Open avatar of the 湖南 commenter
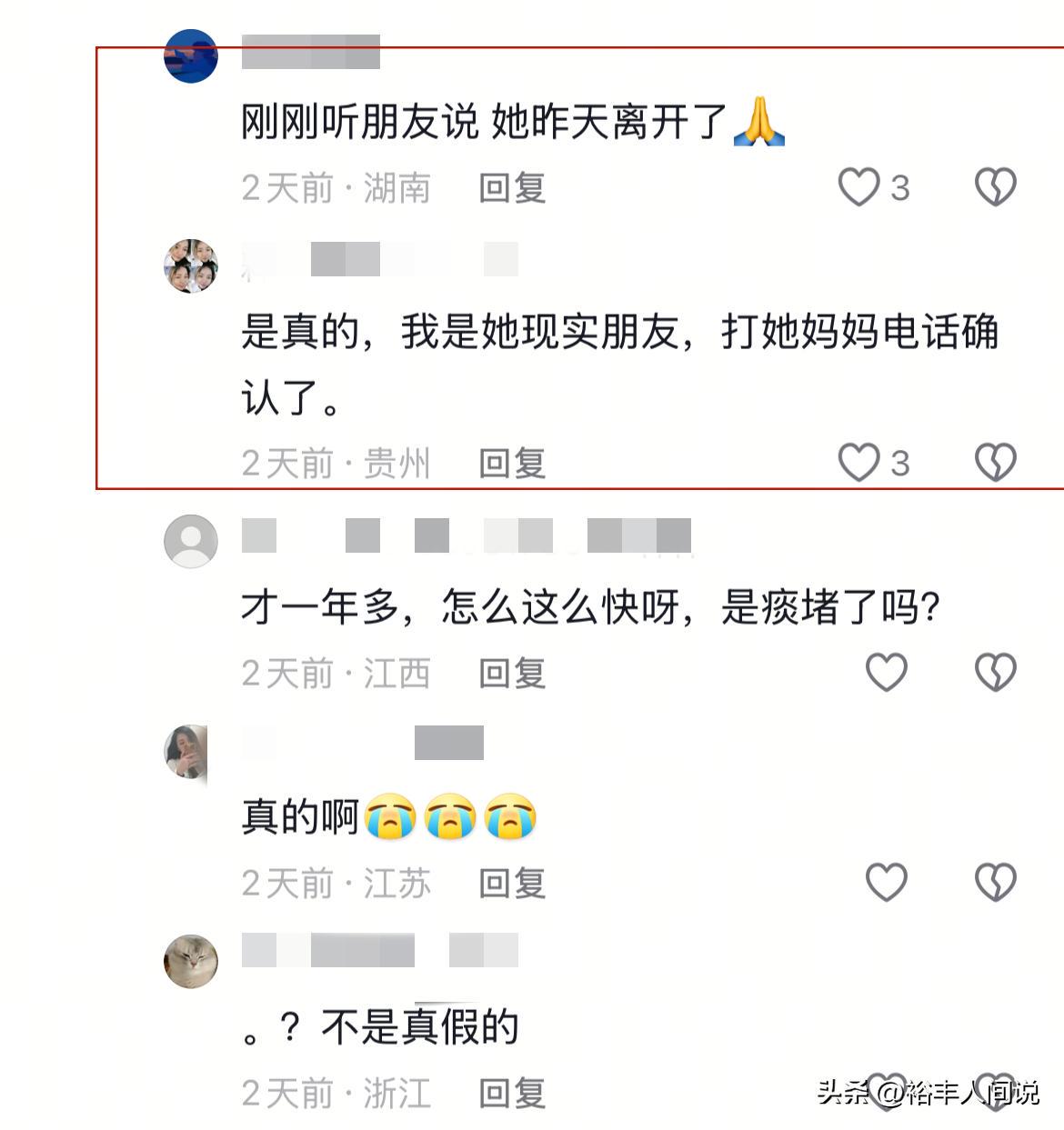 [x=191, y=56]
